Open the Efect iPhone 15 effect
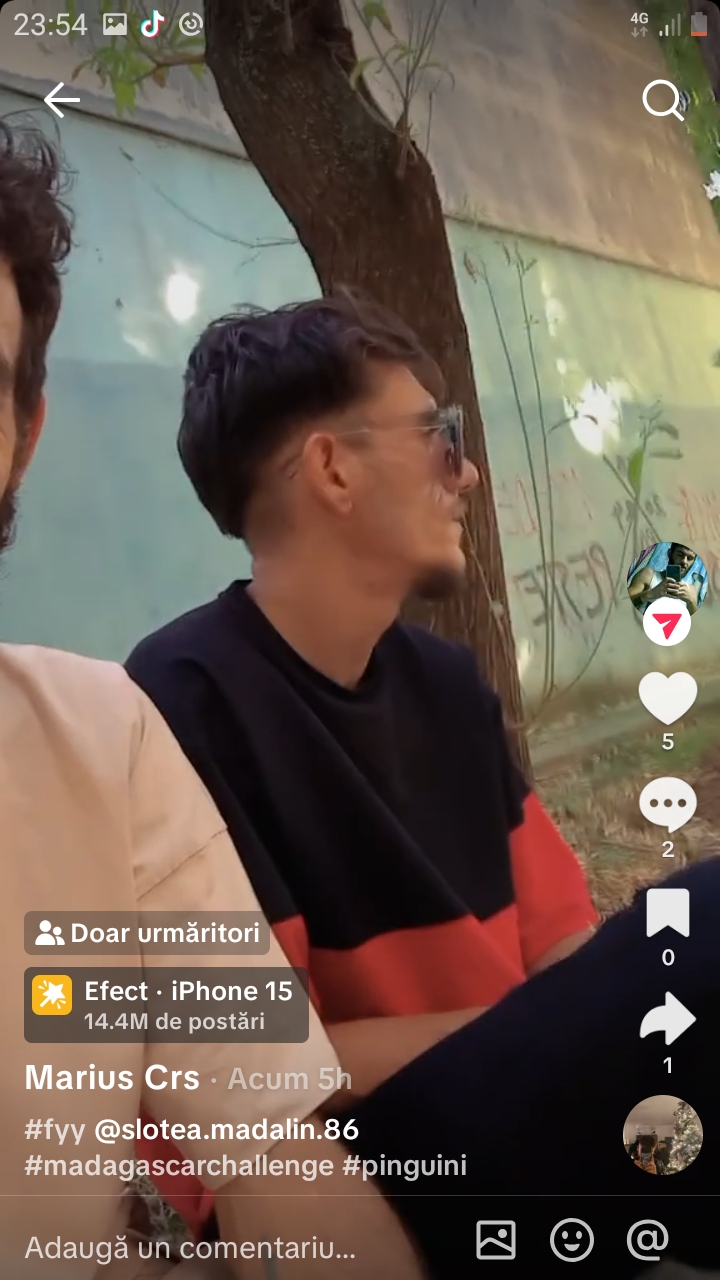 (x=166, y=1004)
